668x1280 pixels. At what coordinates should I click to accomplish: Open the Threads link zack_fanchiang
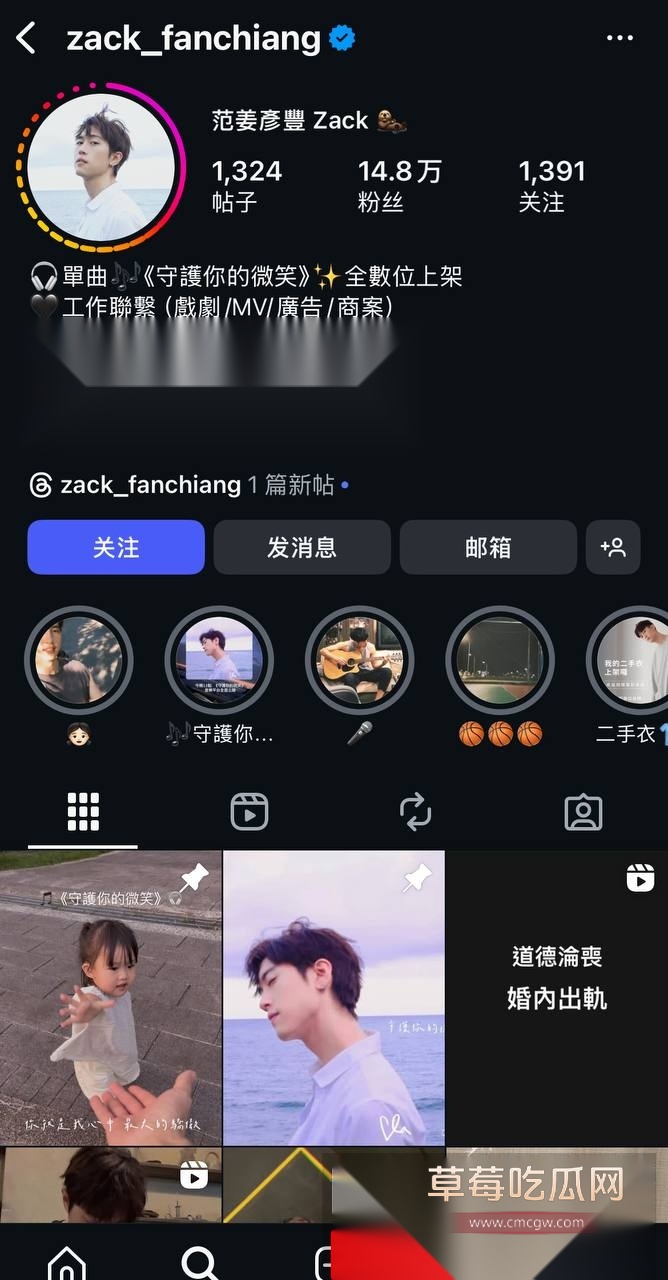(150, 486)
